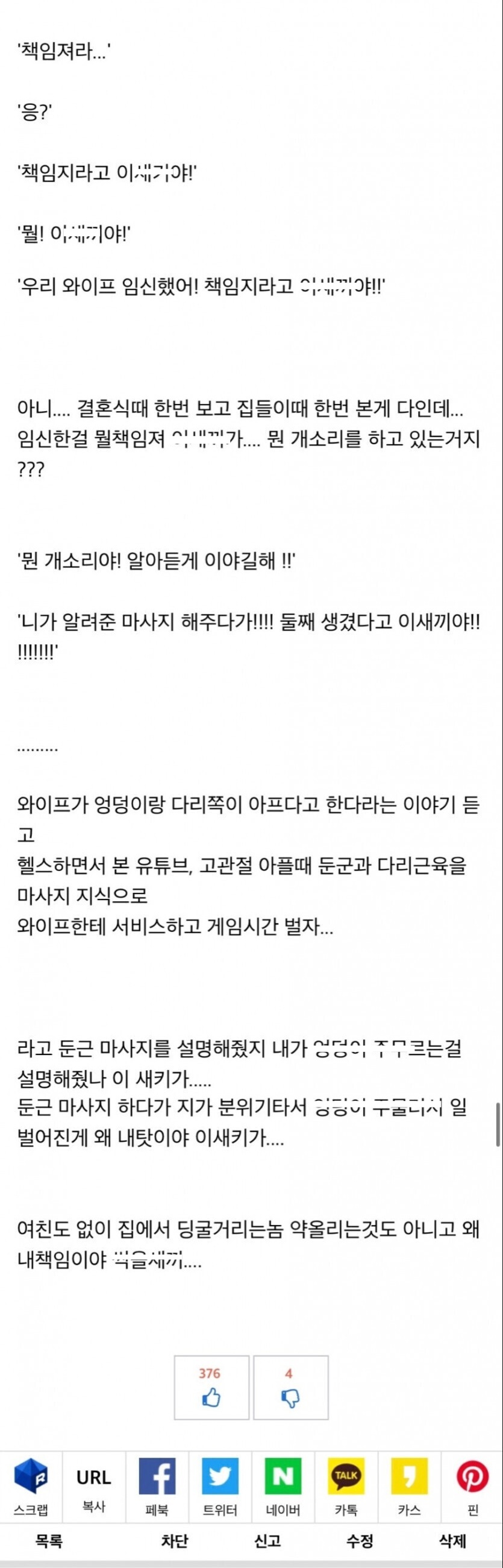Copy the post URL
Image resolution: width=503 pixels, height=1568 pixels.
(93, 1485)
